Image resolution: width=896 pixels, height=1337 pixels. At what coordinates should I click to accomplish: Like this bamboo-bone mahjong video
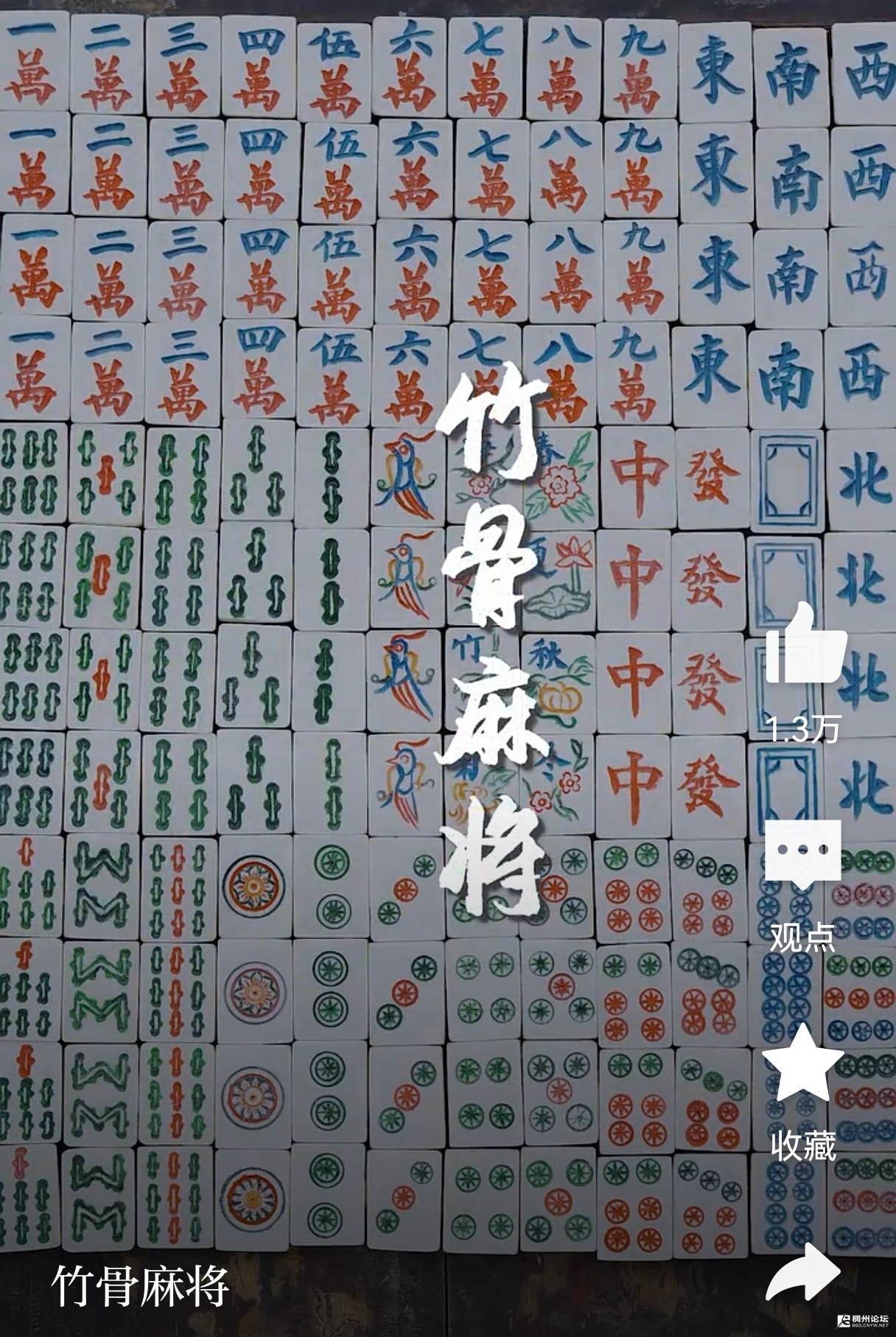point(805,645)
